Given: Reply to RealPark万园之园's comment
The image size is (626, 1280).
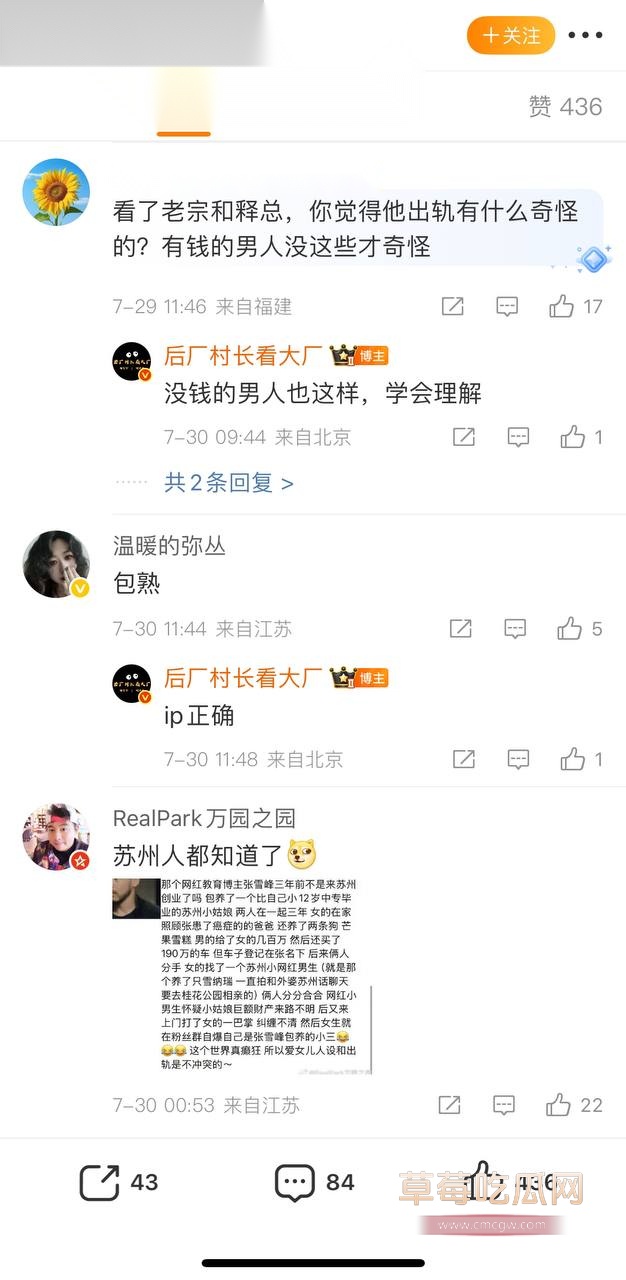Looking at the screenshot, I should tap(504, 1105).
